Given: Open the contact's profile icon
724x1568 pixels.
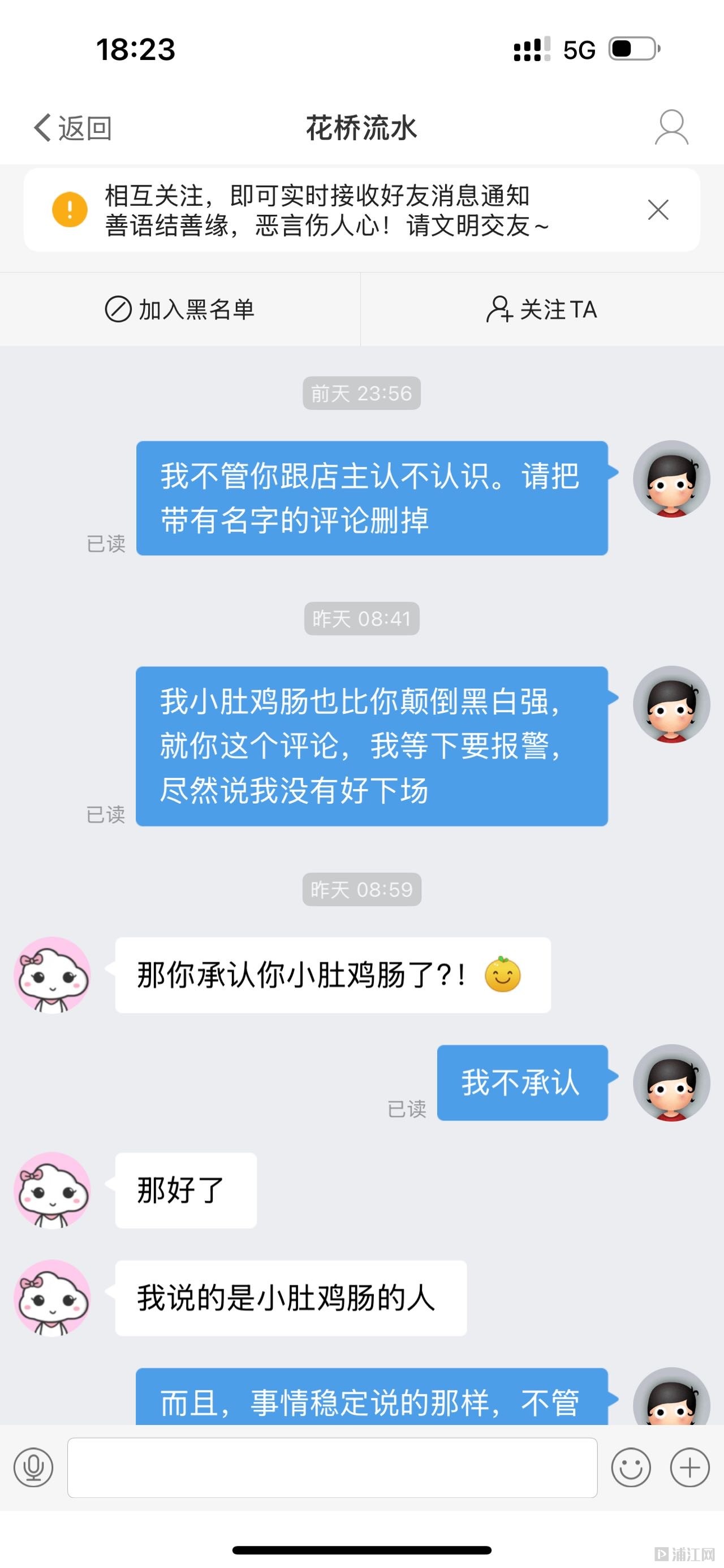Looking at the screenshot, I should (x=671, y=127).
